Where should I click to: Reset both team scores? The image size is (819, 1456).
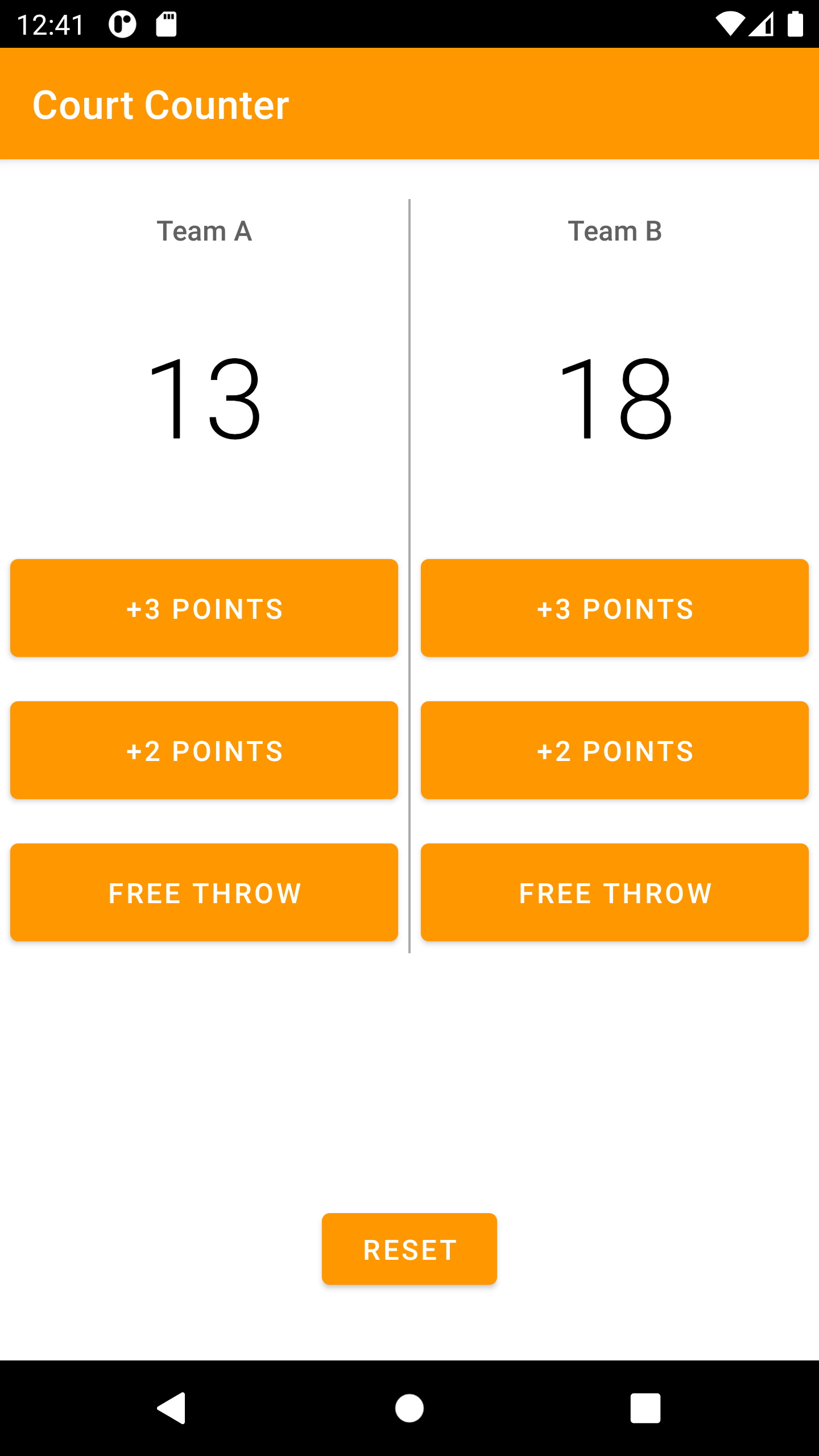[409, 1249]
